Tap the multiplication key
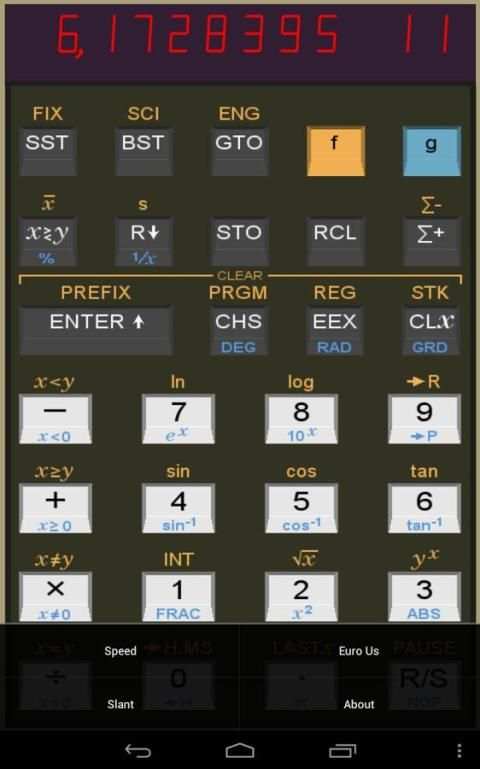This screenshot has height=769, width=480. coord(55,597)
